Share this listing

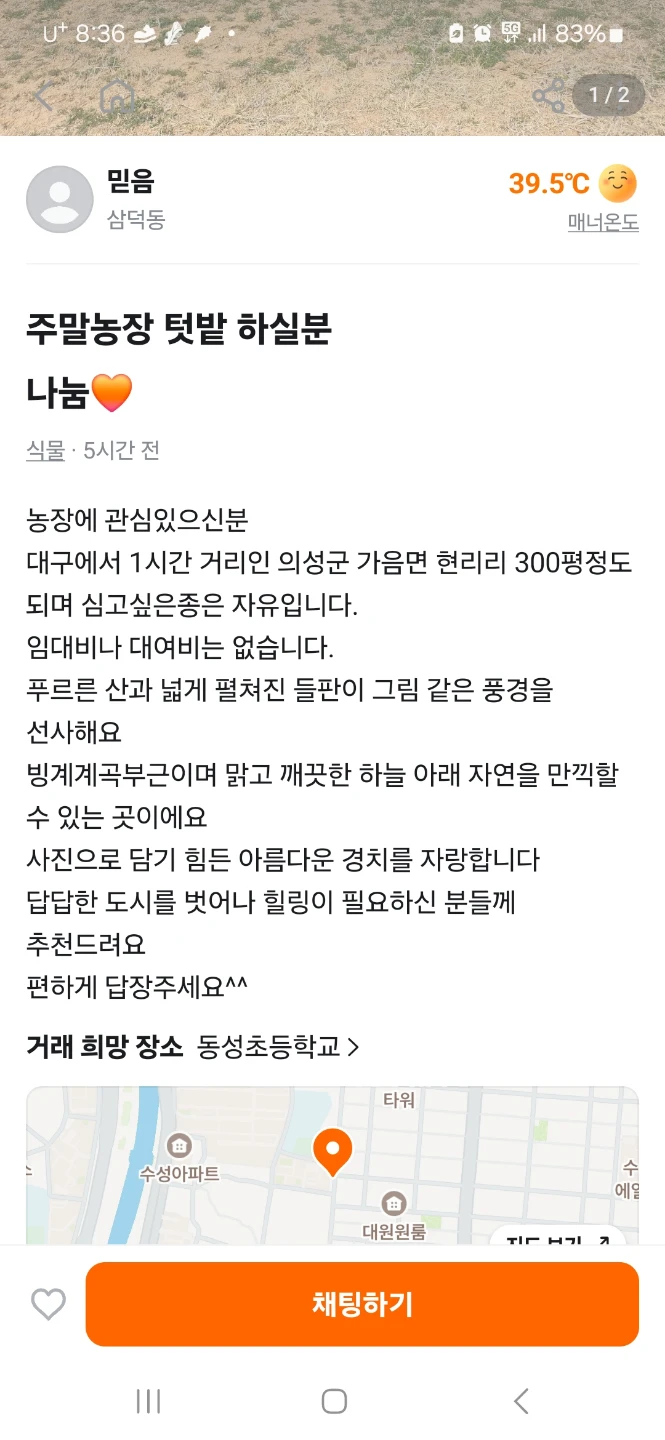point(549,96)
